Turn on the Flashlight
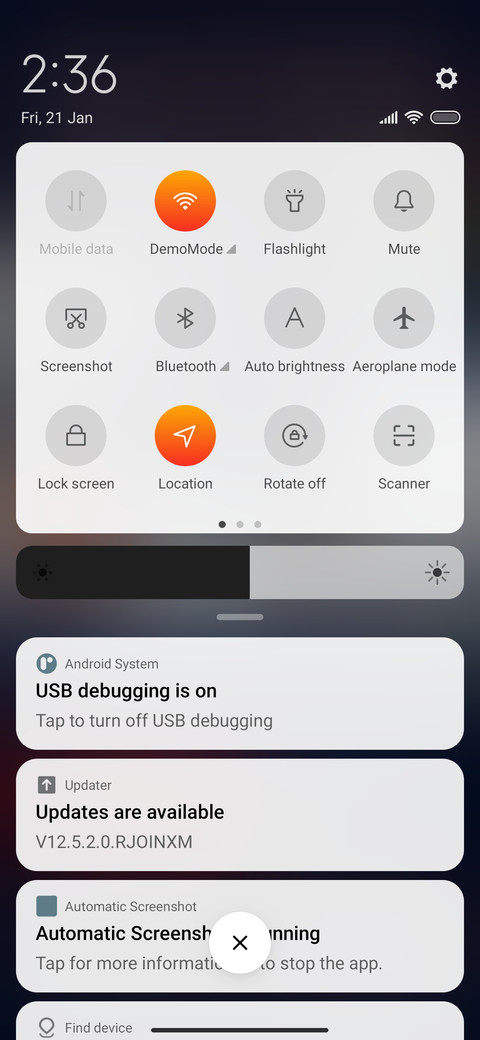This screenshot has height=1040, width=480. [294, 201]
